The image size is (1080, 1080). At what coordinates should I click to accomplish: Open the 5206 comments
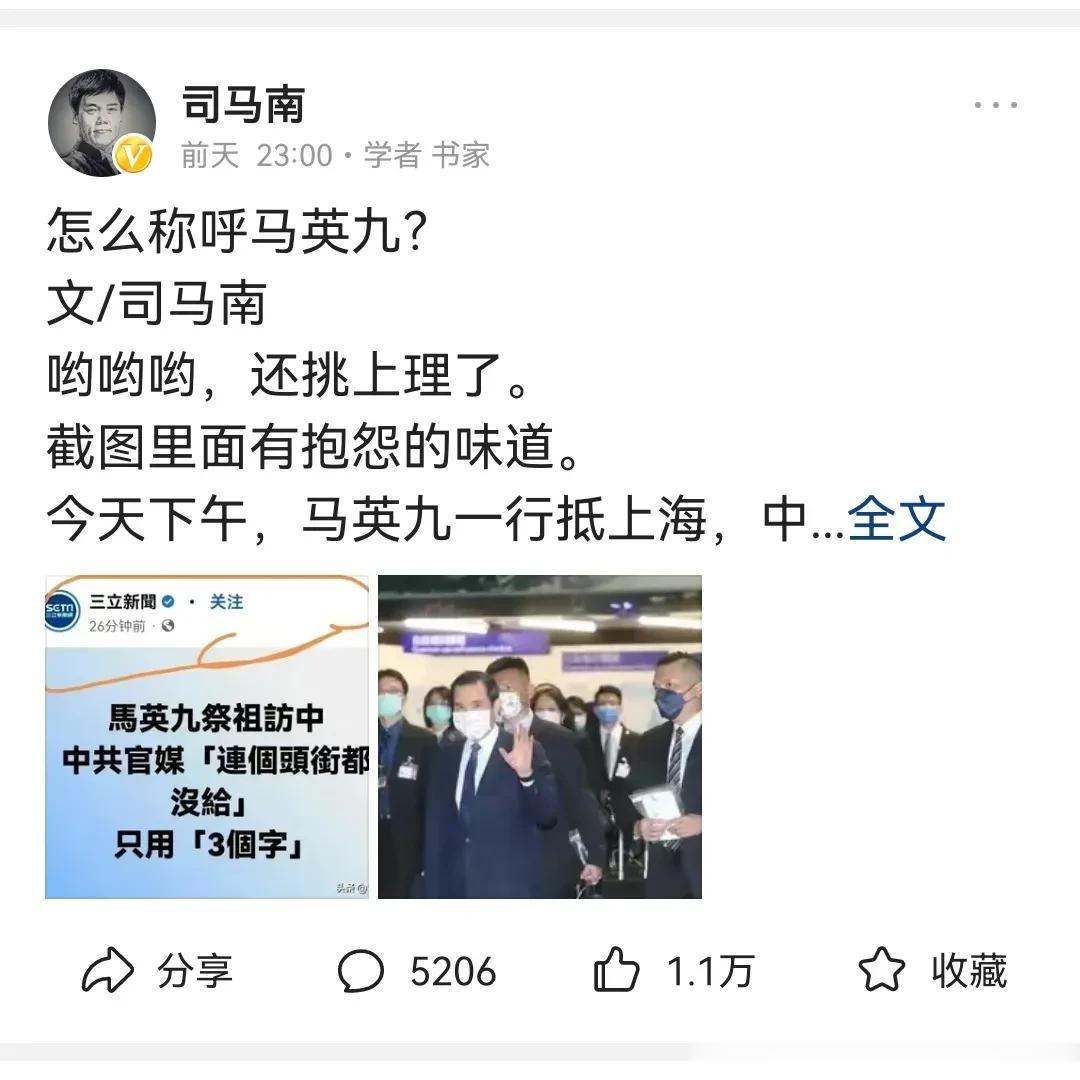pyautogui.click(x=417, y=970)
